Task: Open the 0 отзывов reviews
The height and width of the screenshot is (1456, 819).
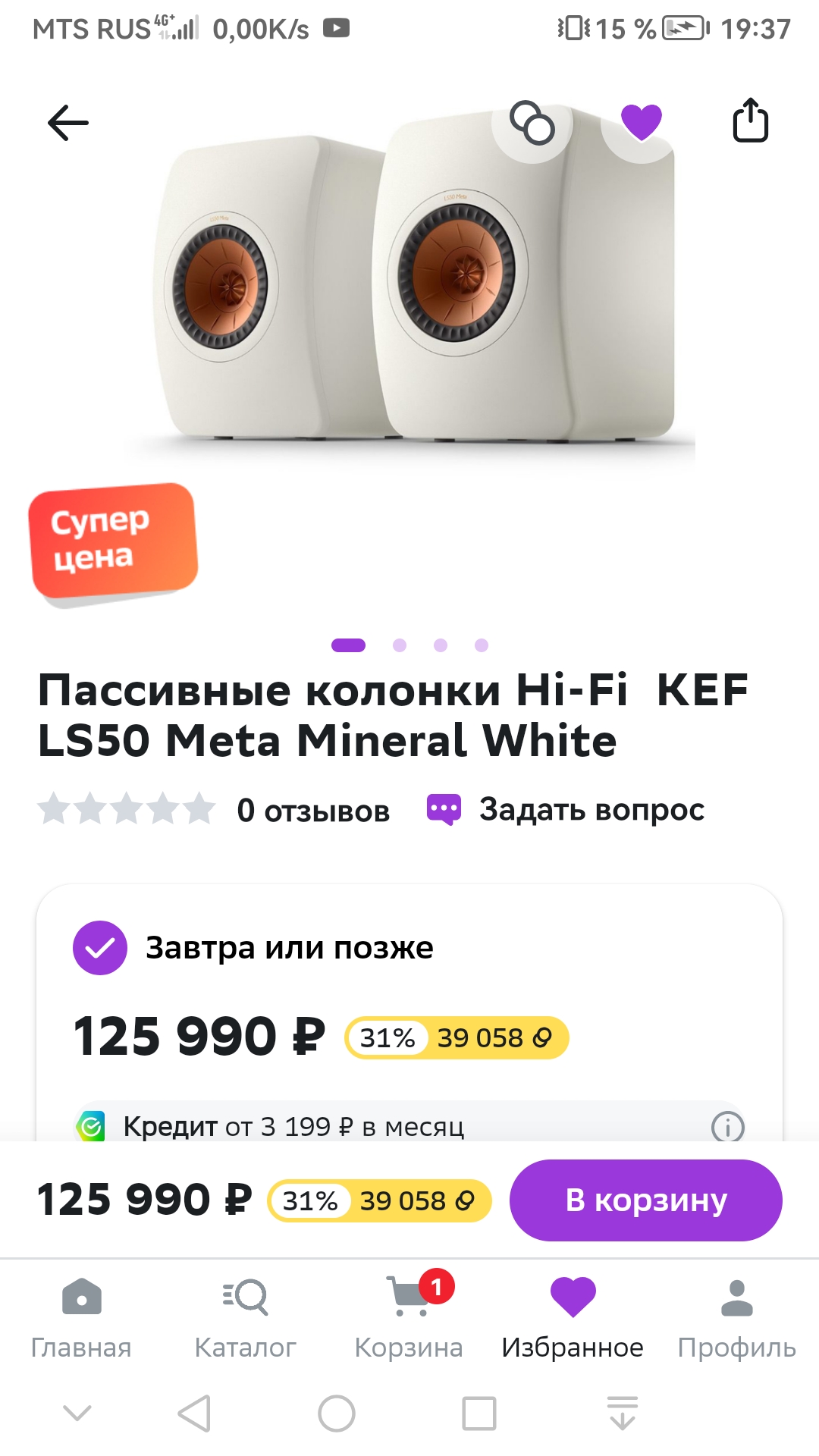Action: pyautogui.click(x=313, y=811)
